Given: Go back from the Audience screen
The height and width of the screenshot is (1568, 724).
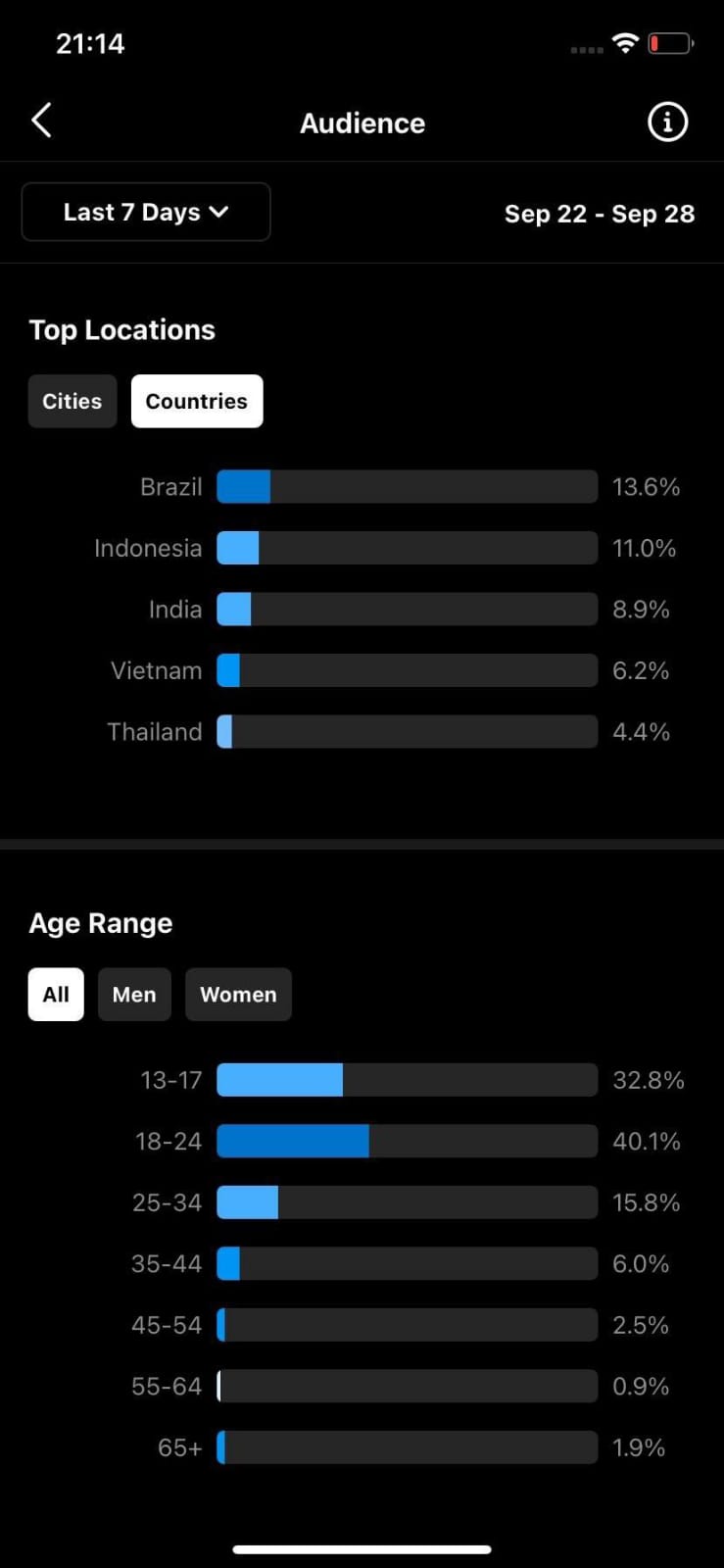Looking at the screenshot, I should pyautogui.click(x=41, y=122).
